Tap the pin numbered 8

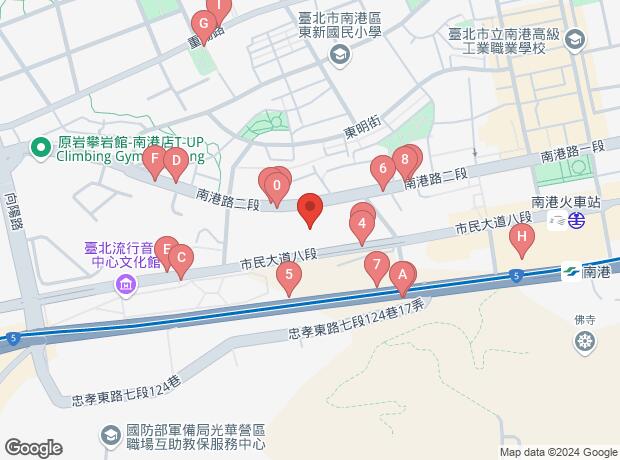click(x=405, y=158)
